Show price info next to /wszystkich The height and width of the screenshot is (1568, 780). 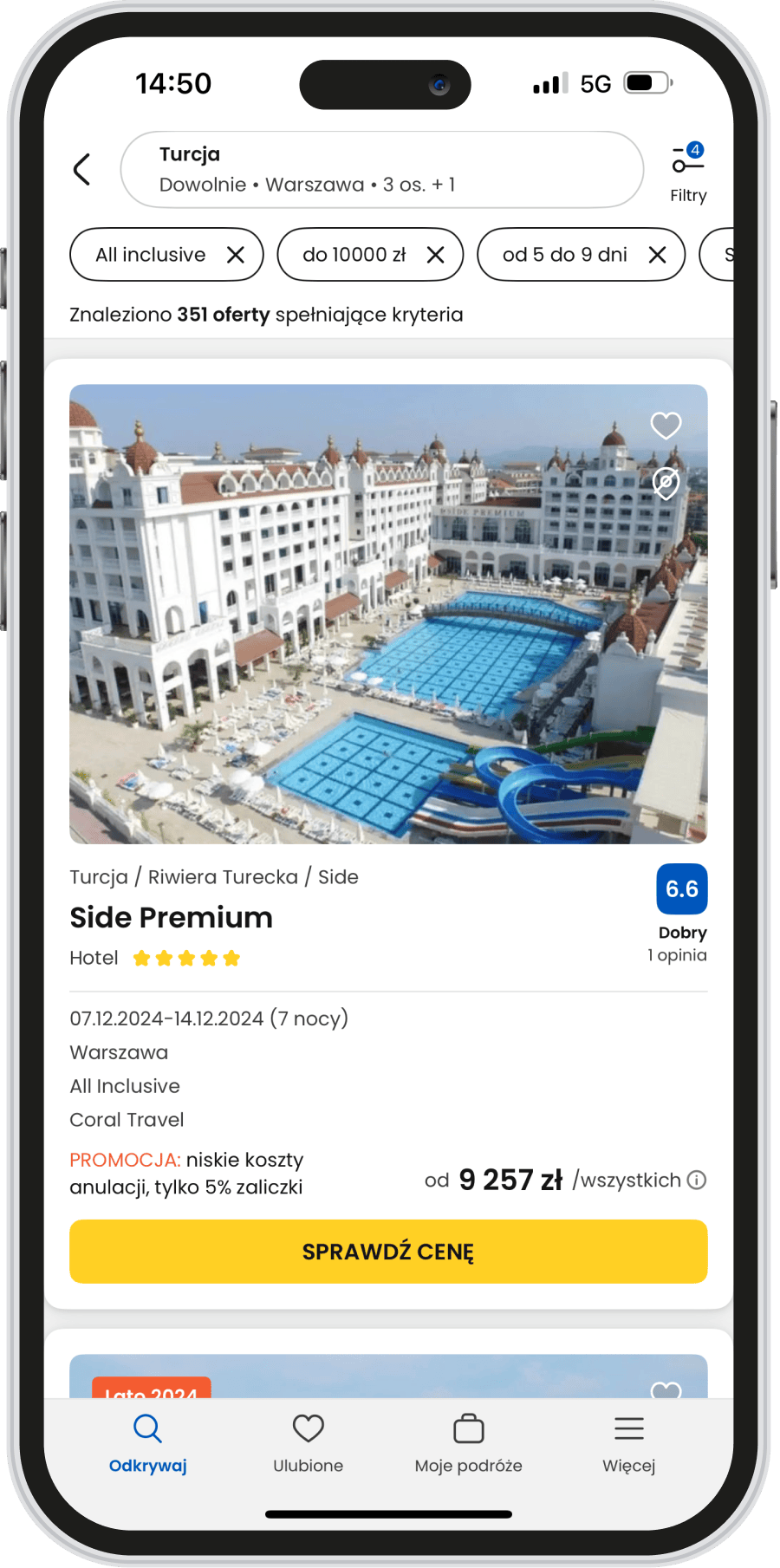point(697,1180)
